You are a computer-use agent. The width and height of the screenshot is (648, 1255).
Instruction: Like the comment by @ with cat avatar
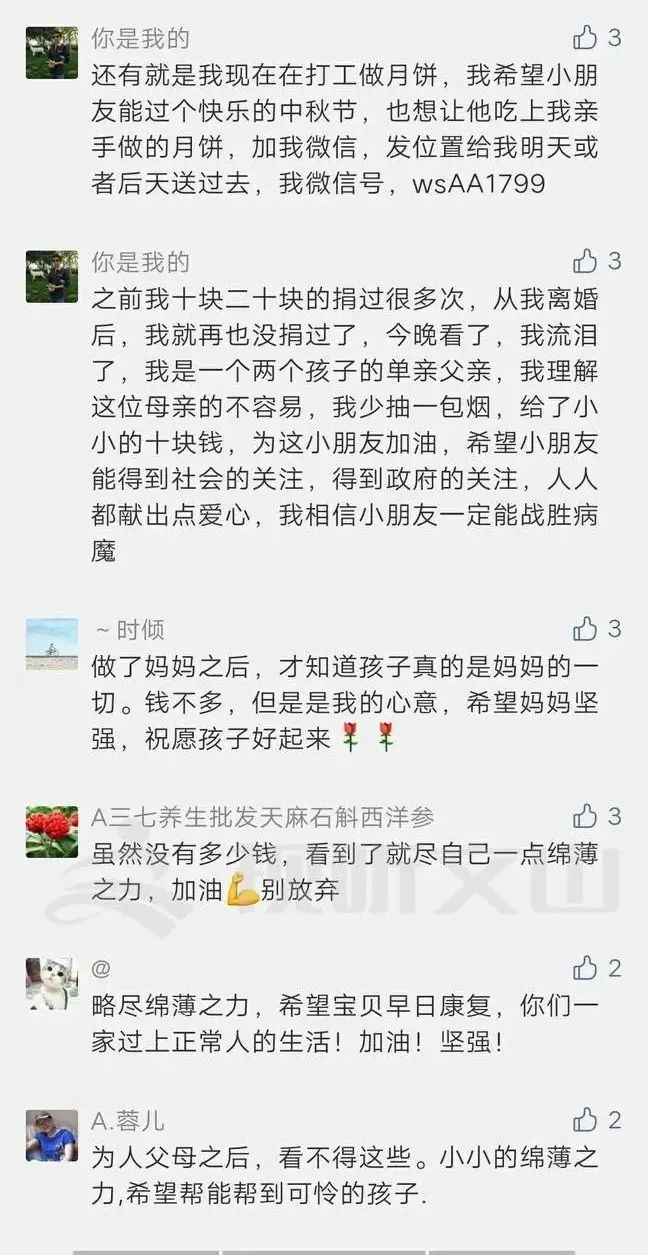[585, 968]
